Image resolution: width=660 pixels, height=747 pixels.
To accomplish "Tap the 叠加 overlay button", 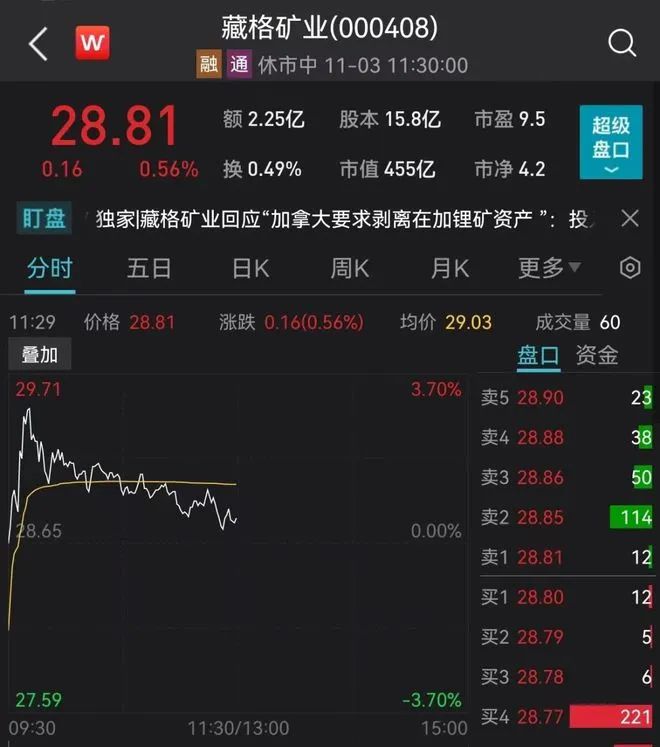I will (x=40, y=355).
